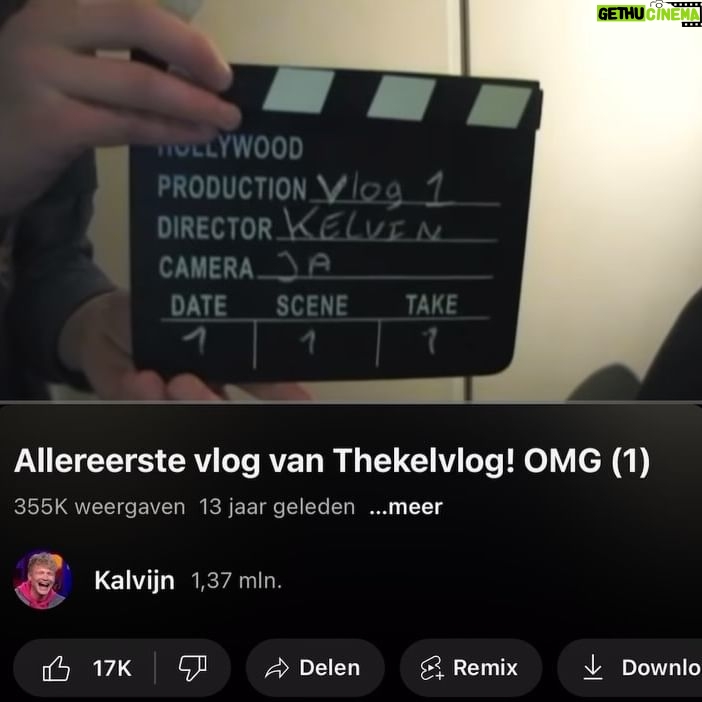Tap the Kalvijn channel avatar
Screen dimensions: 702x702
click(43, 580)
